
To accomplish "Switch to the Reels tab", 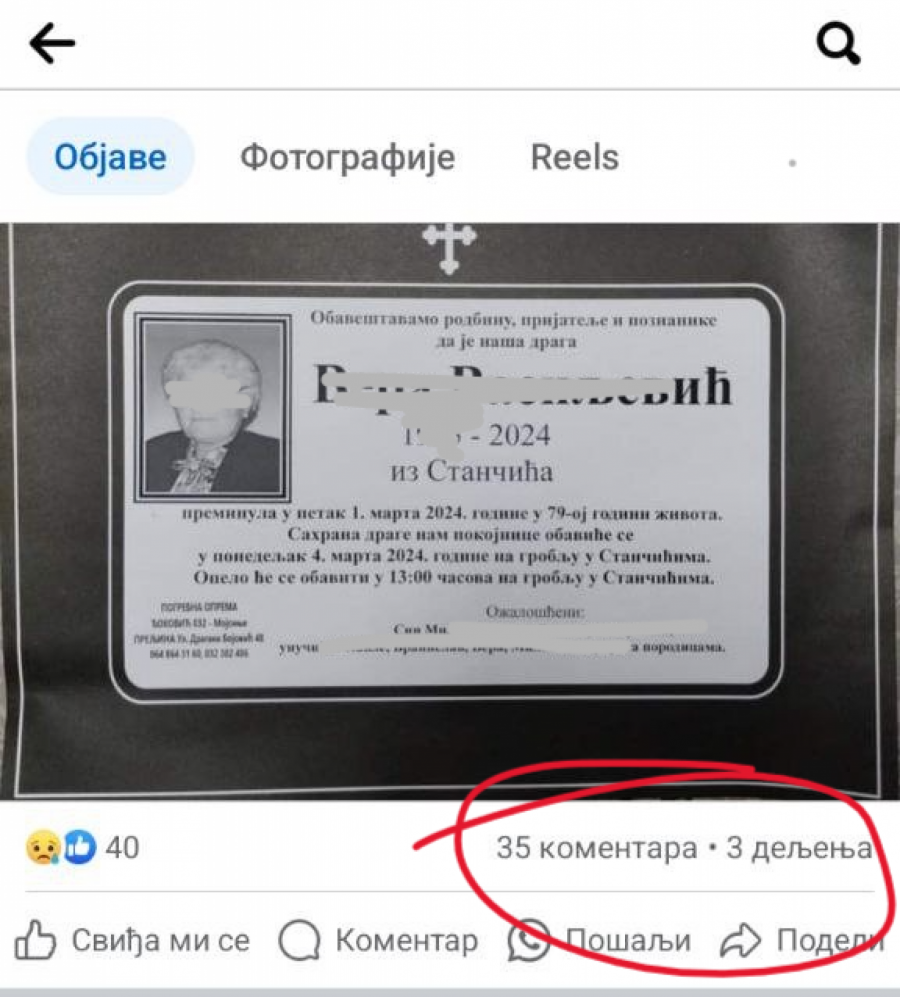I will [x=573, y=157].
